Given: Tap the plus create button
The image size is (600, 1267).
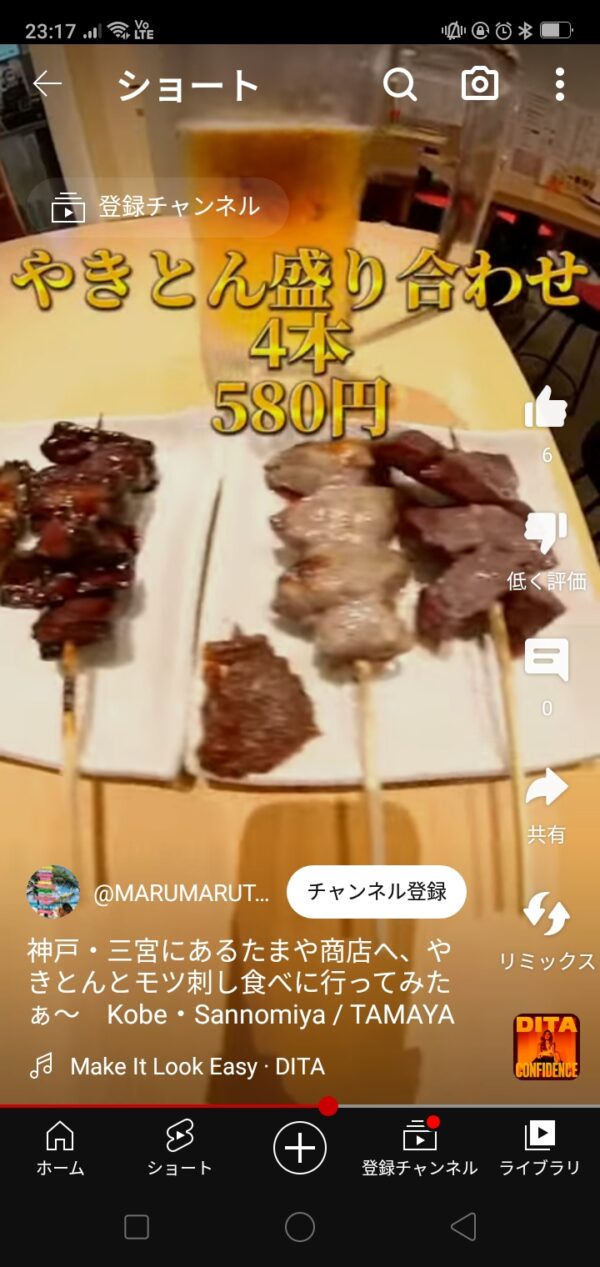Looking at the screenshot, I should click(x=300, y=1146).
